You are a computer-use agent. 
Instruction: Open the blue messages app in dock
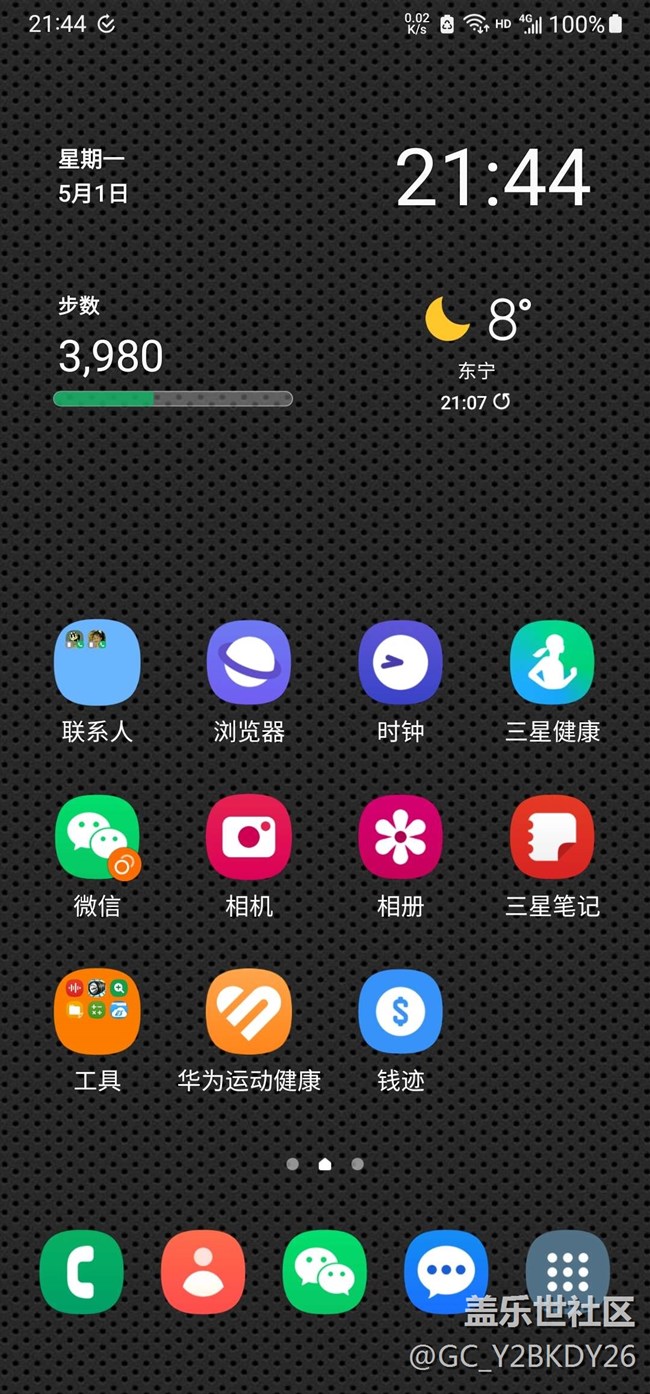pyautogui.click(x=446, y=1272)
